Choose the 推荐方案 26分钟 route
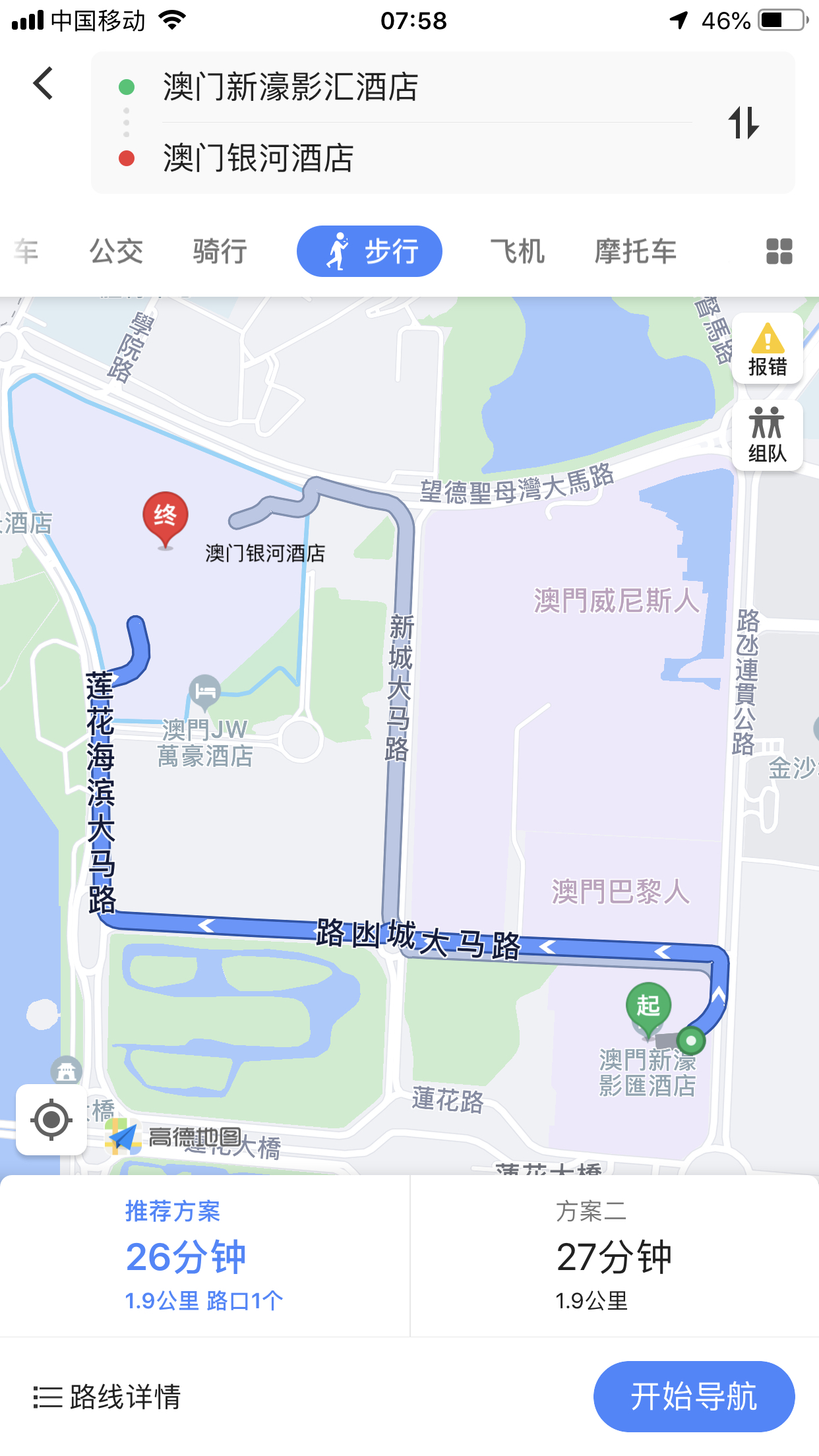The width and height of the screenshot is (819, 1456). coord(204,1256)
